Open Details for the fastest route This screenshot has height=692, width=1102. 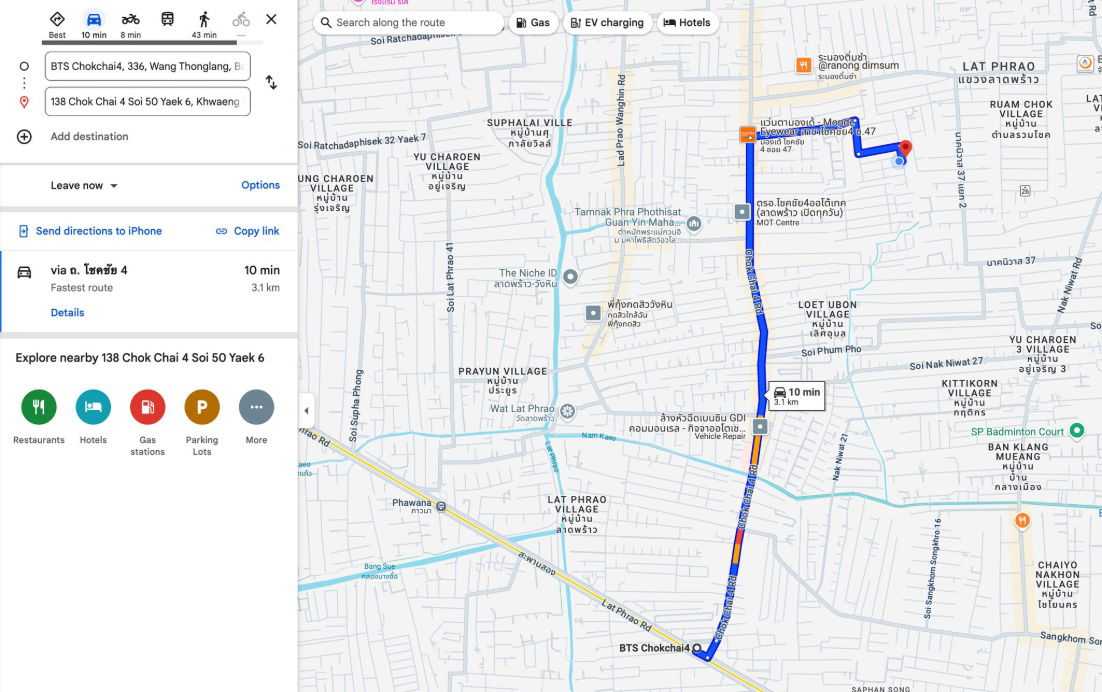tap(67, 312)
